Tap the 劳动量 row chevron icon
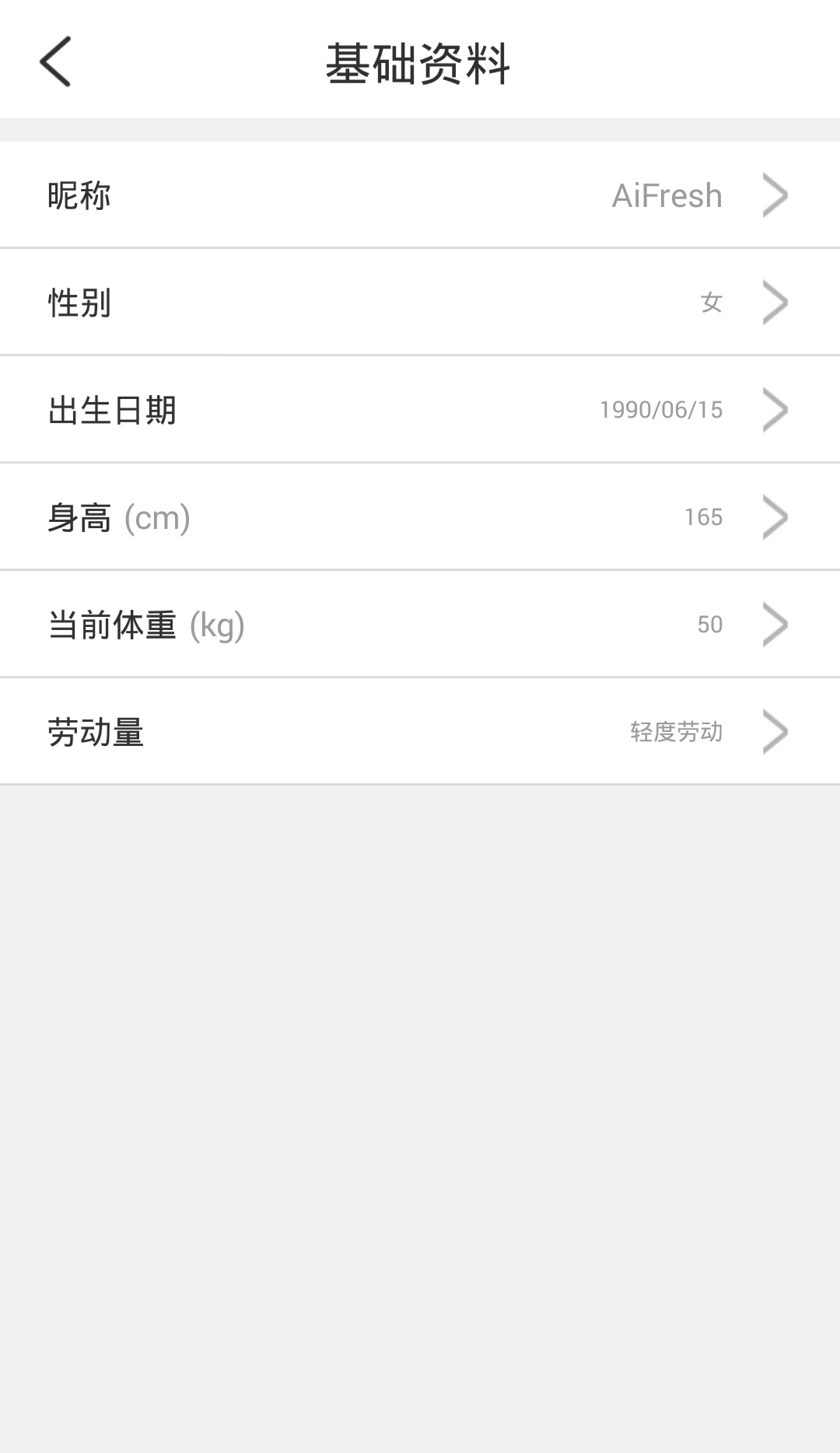Screen dimensions: 840x1453 coord(775,730)
